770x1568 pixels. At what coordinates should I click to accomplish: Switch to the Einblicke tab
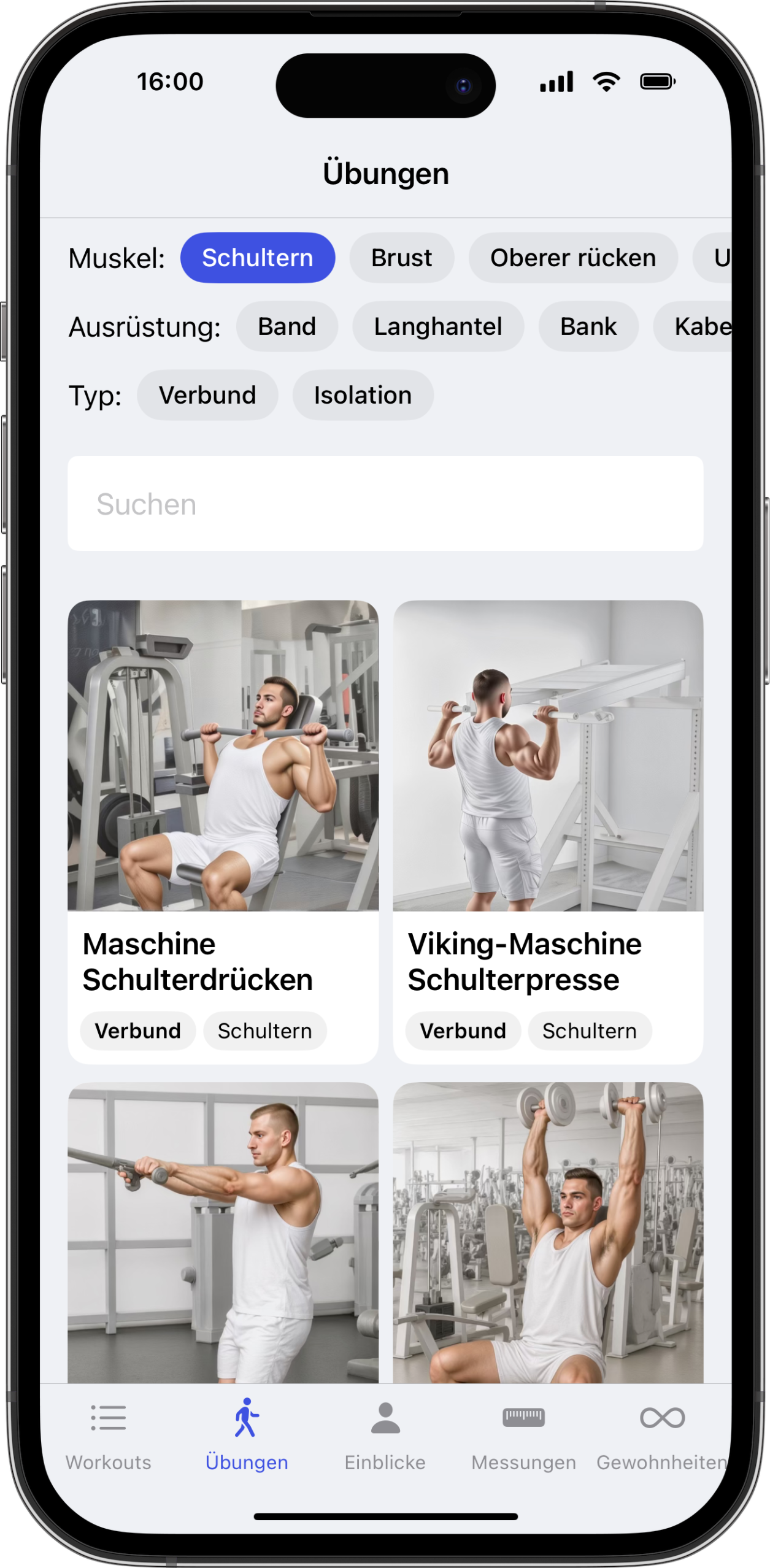click(385, 1437)
